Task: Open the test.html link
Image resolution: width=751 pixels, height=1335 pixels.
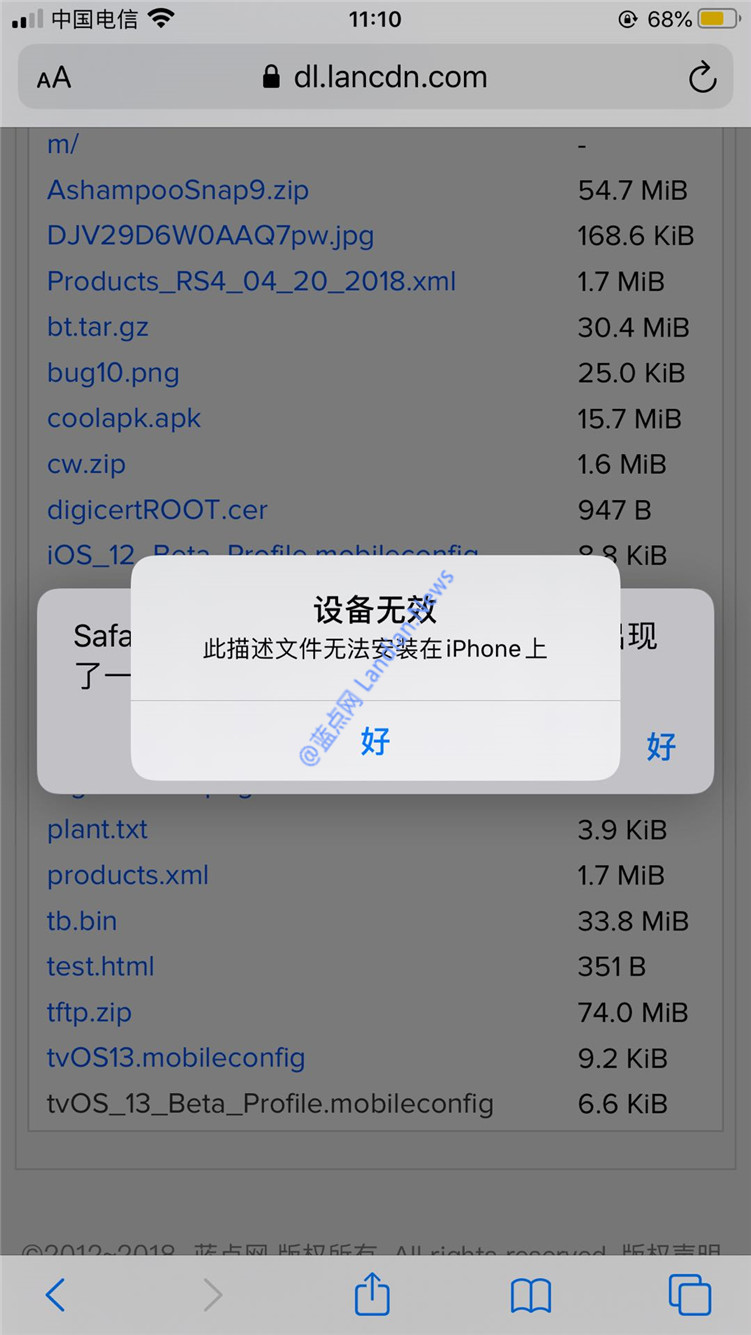Action: coord(101,966)
